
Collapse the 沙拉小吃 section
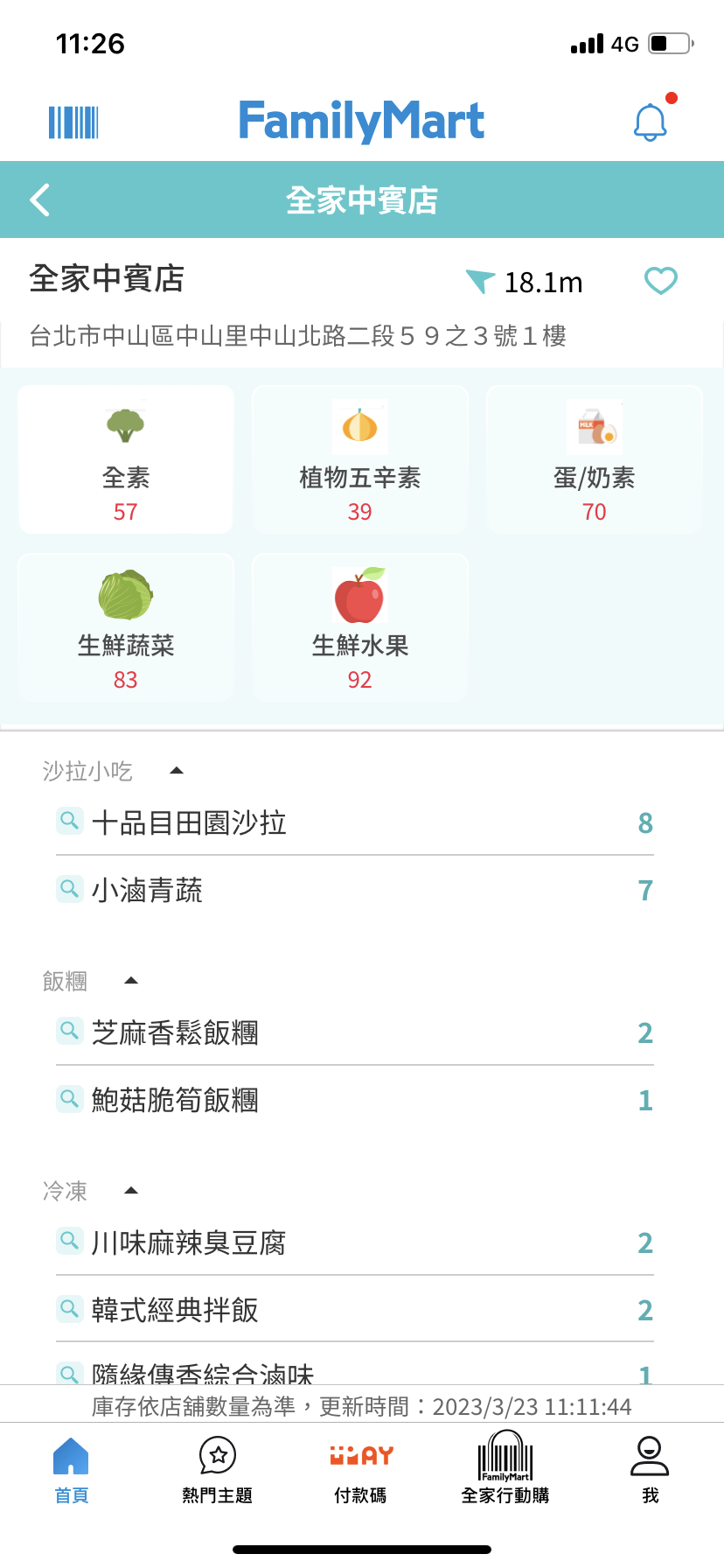pyautogui.click(x=177, y=771)
